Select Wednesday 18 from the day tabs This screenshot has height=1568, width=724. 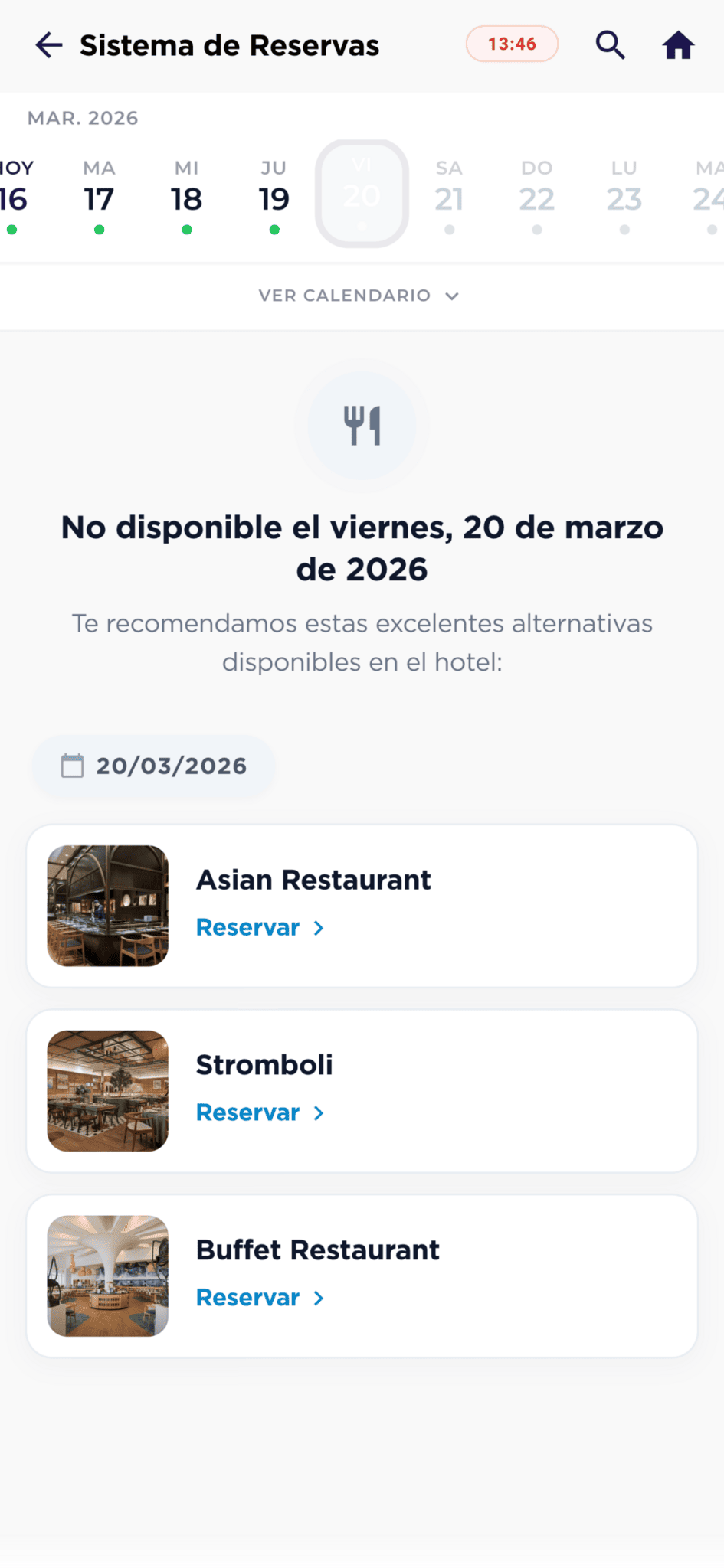coord(186,194)
